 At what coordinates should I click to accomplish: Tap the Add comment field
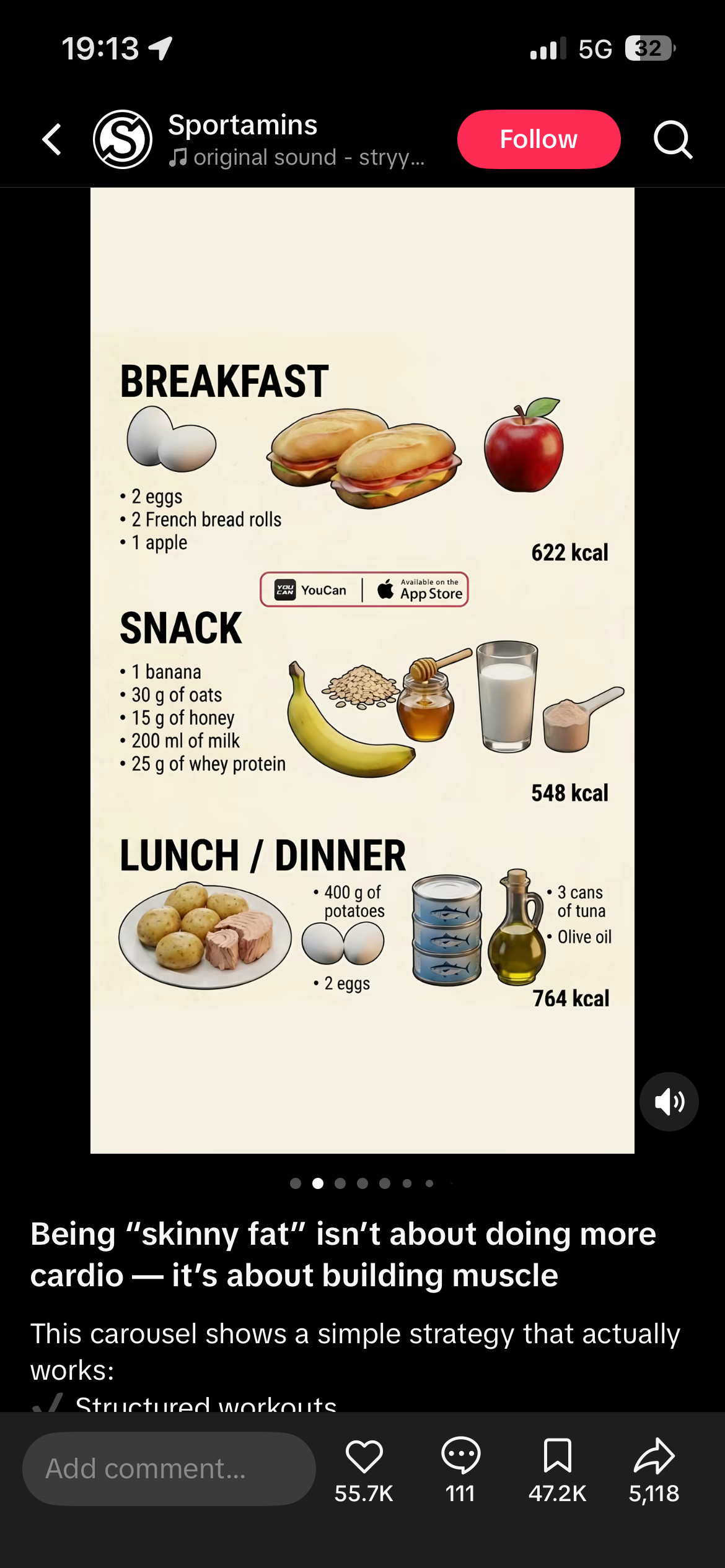[169, 1469]
